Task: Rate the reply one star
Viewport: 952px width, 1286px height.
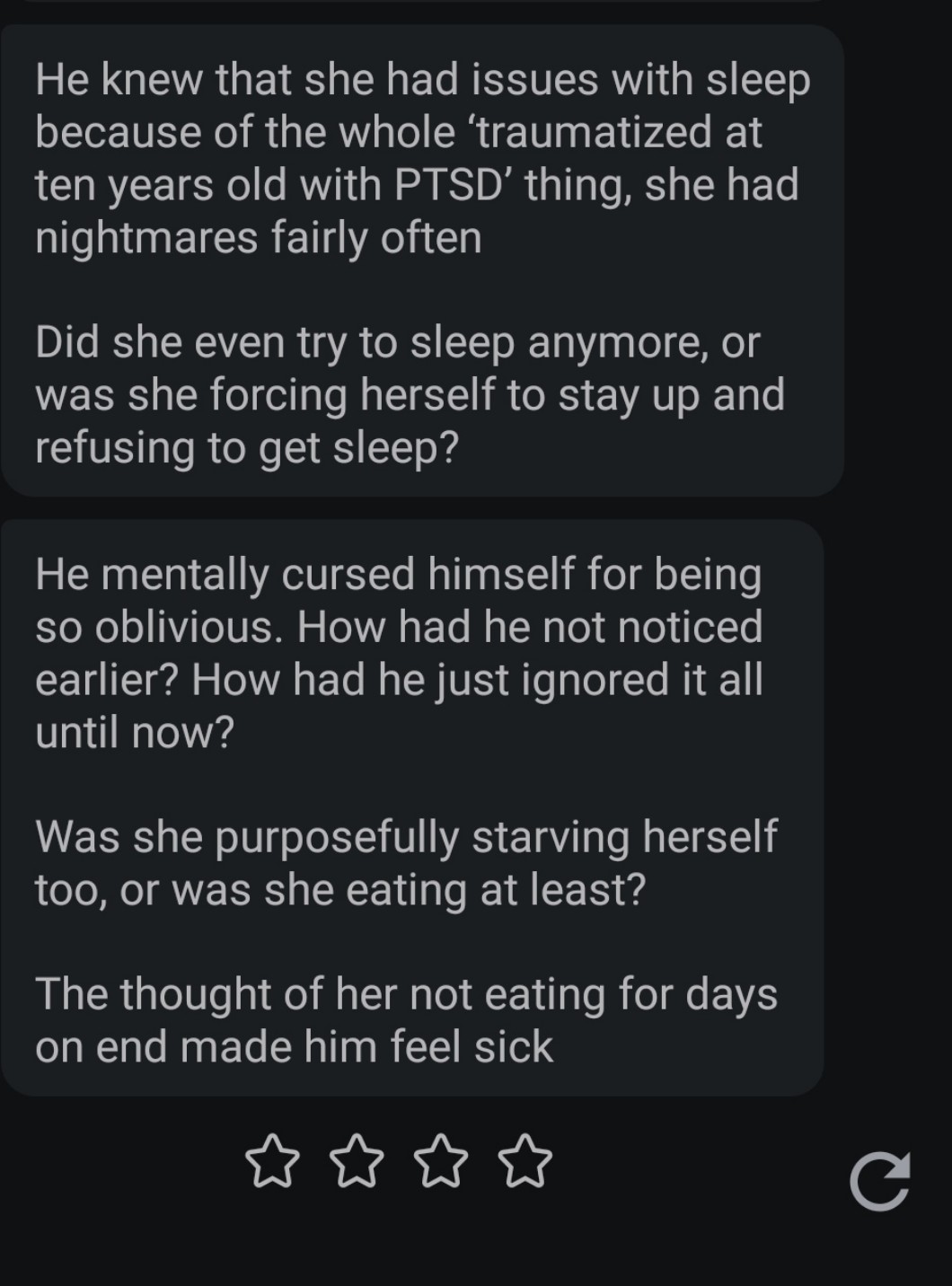Action: coord(272,1161)
